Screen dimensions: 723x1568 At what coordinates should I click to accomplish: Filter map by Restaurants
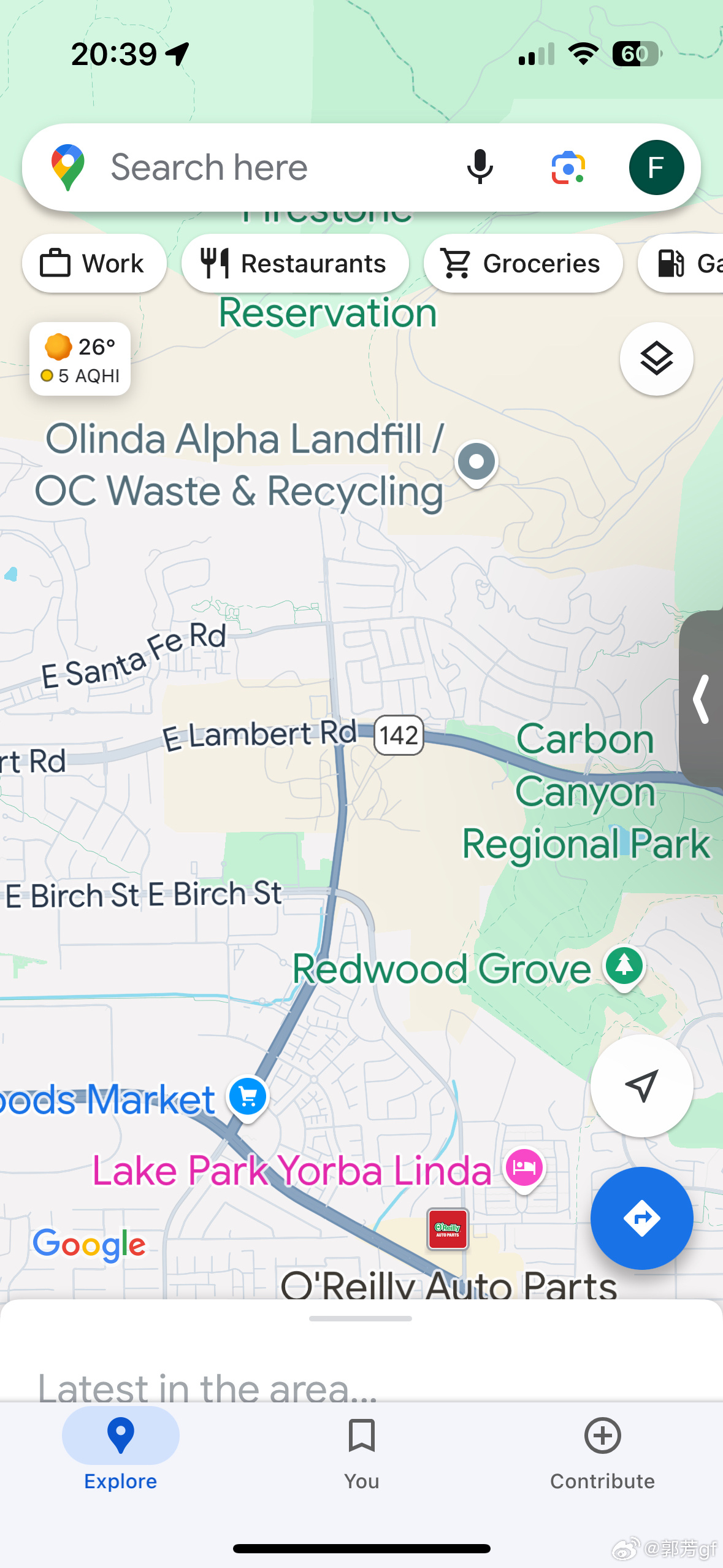[x=295, y=264]
